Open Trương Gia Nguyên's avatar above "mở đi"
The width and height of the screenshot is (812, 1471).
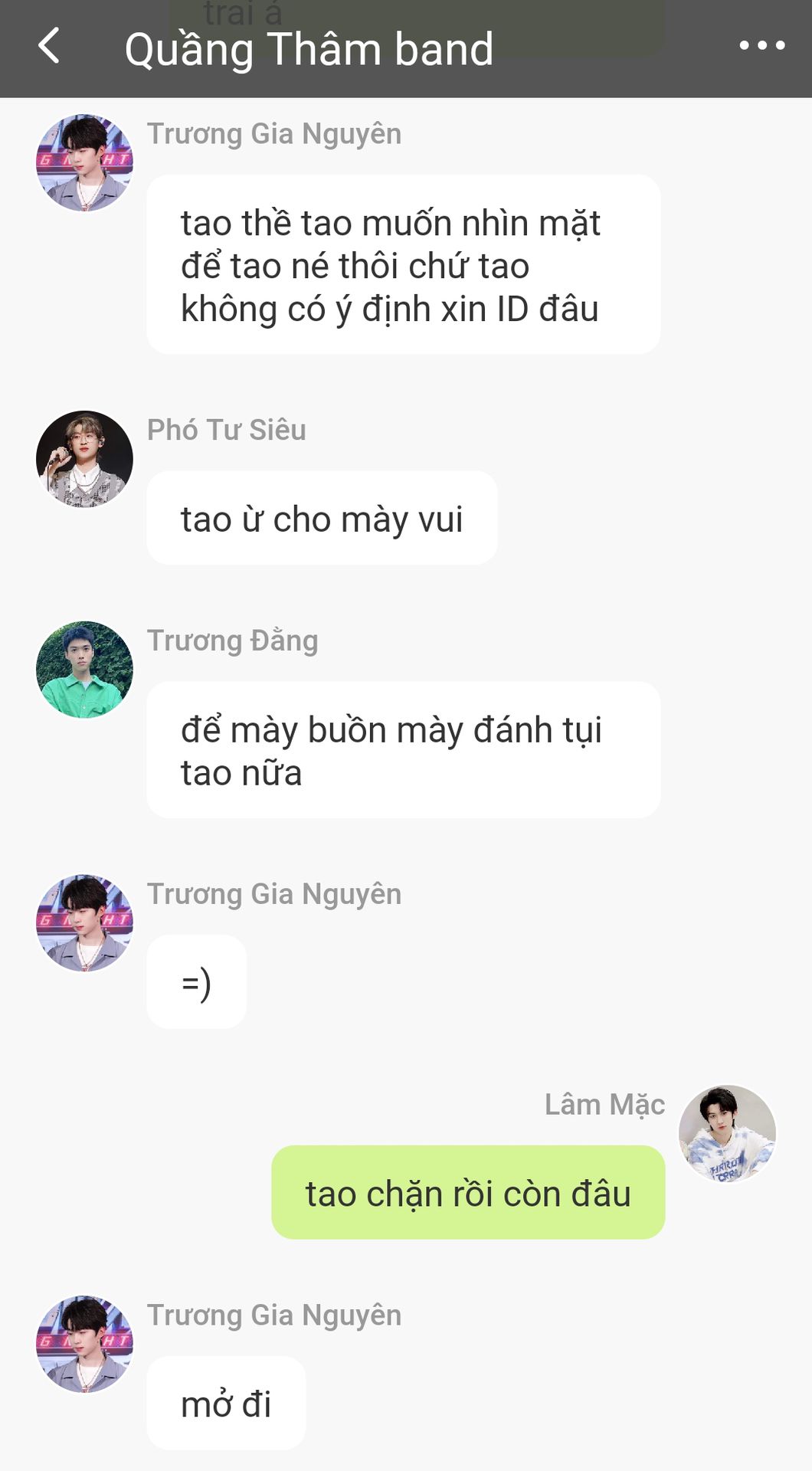pyautogui.click(x=84, y=1344)
